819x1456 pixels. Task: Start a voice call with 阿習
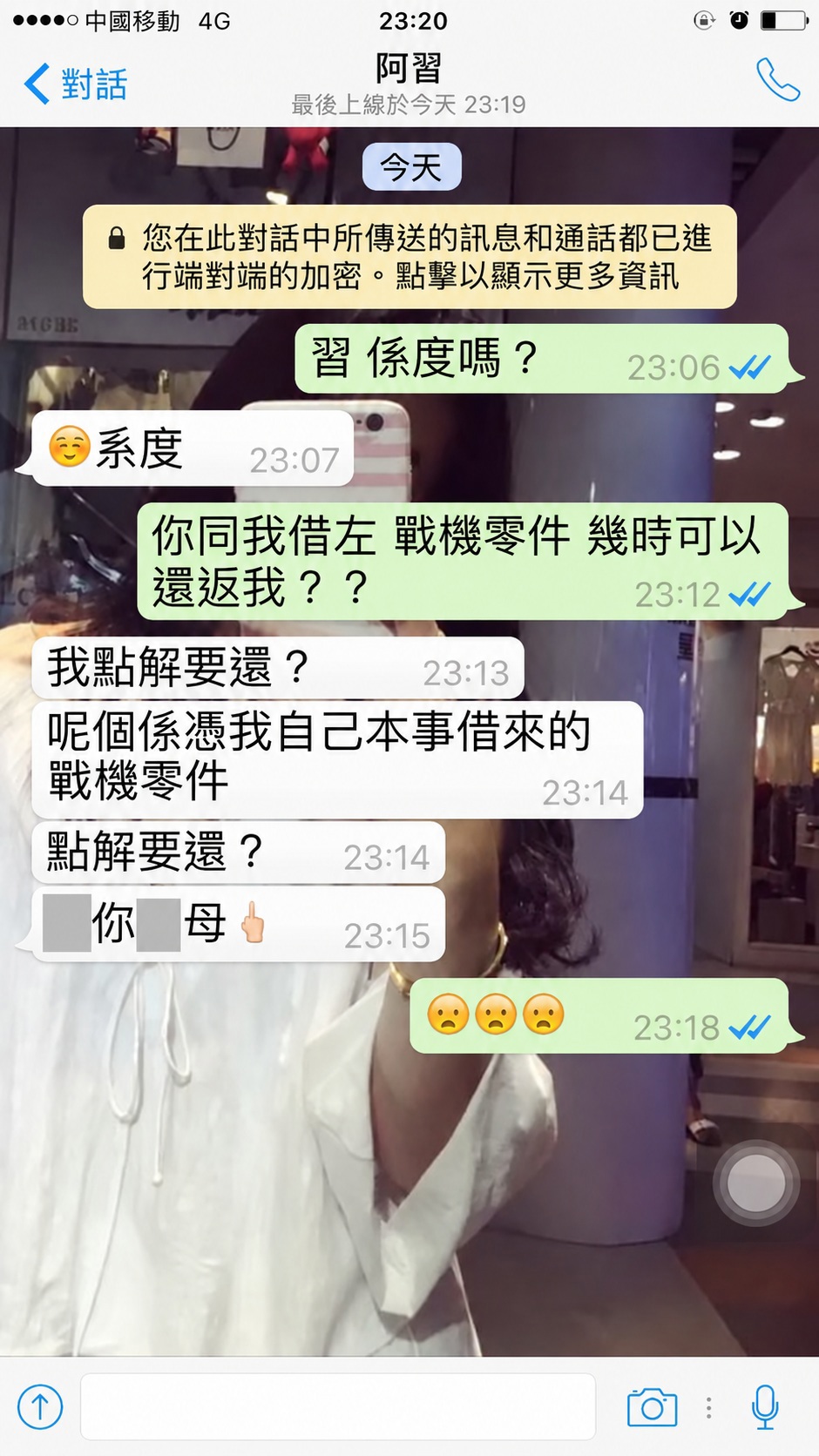tap(777, 80)
